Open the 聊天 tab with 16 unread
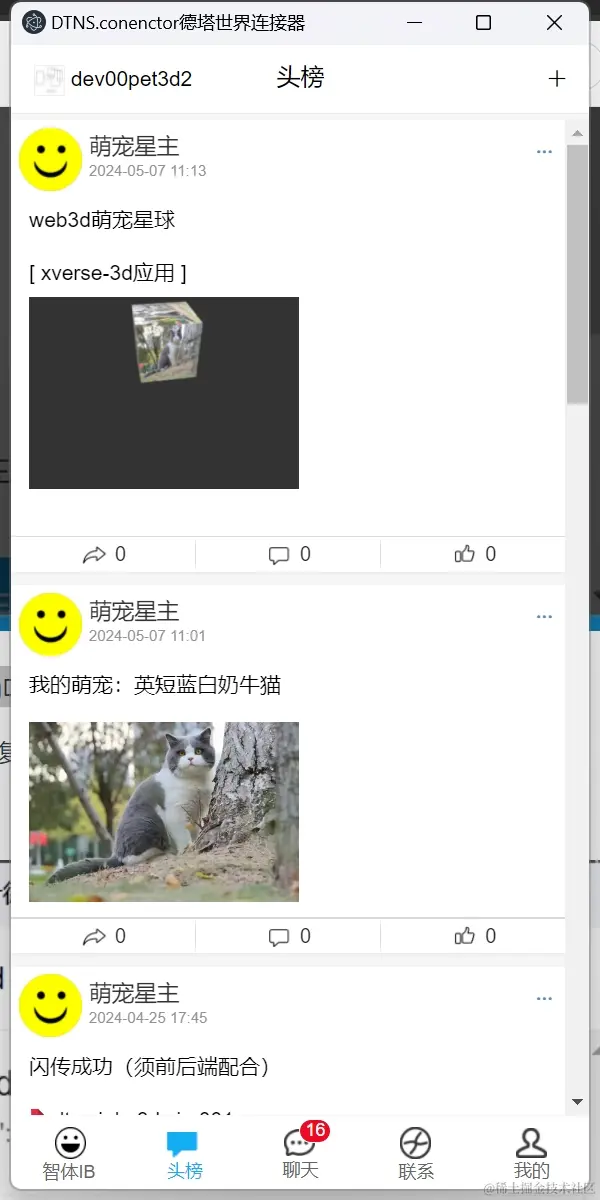The width and height of the screenshot is (600, 1200). click(300, 1153)
